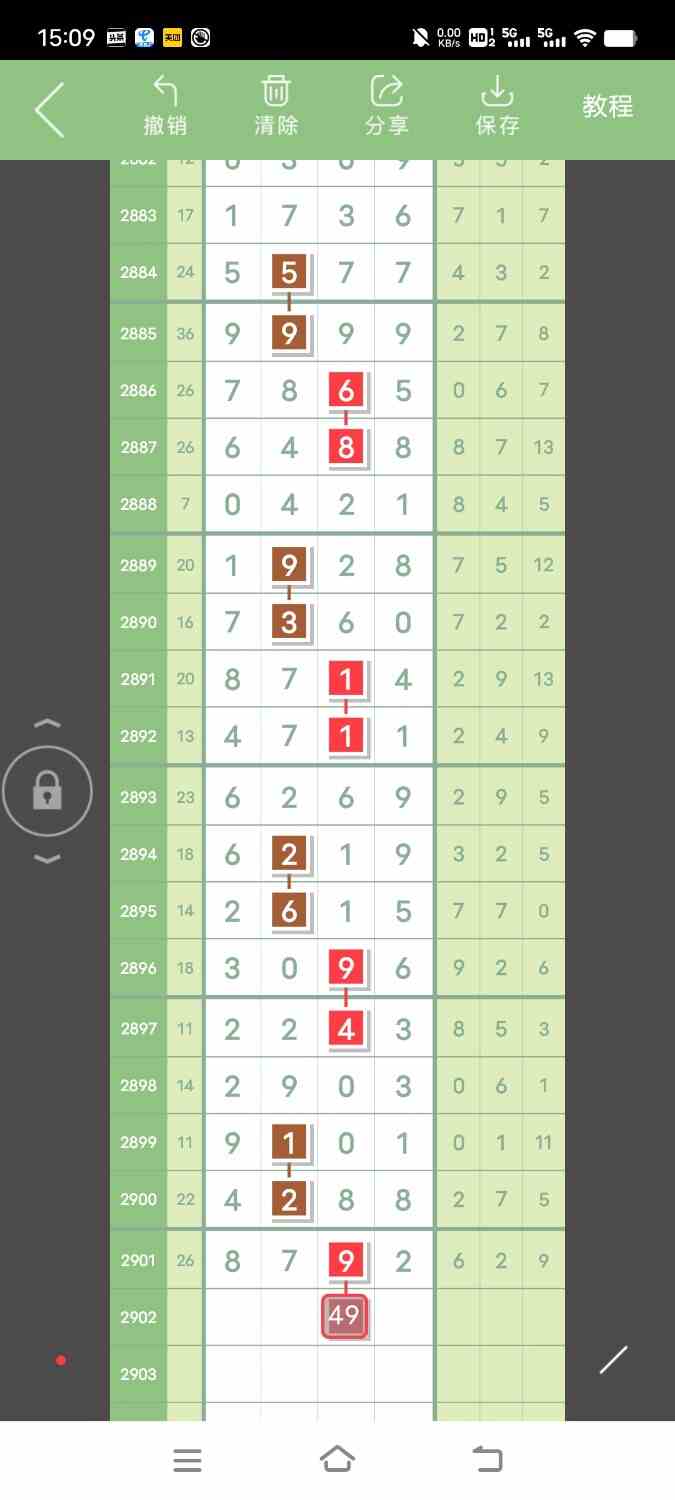
Task: Clear all marks with 清除
Action: 276,106
